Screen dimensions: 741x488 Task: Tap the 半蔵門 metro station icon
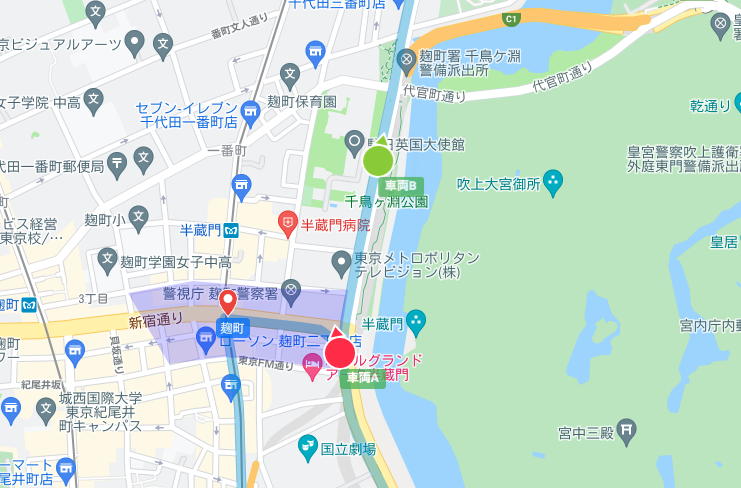[231, 229]
